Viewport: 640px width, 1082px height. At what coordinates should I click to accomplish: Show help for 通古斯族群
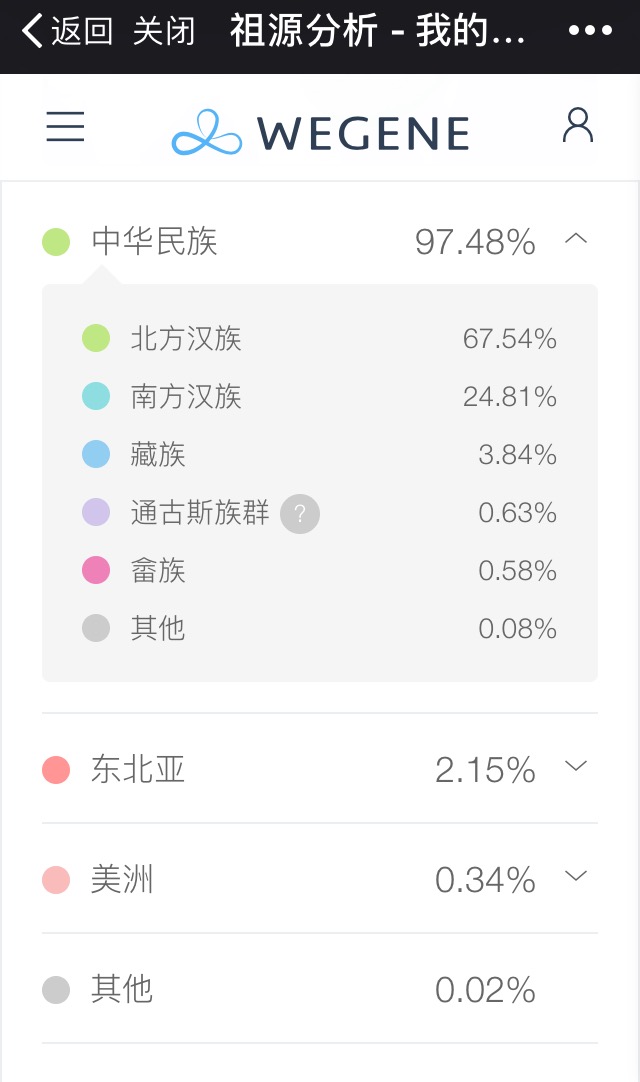300,513
